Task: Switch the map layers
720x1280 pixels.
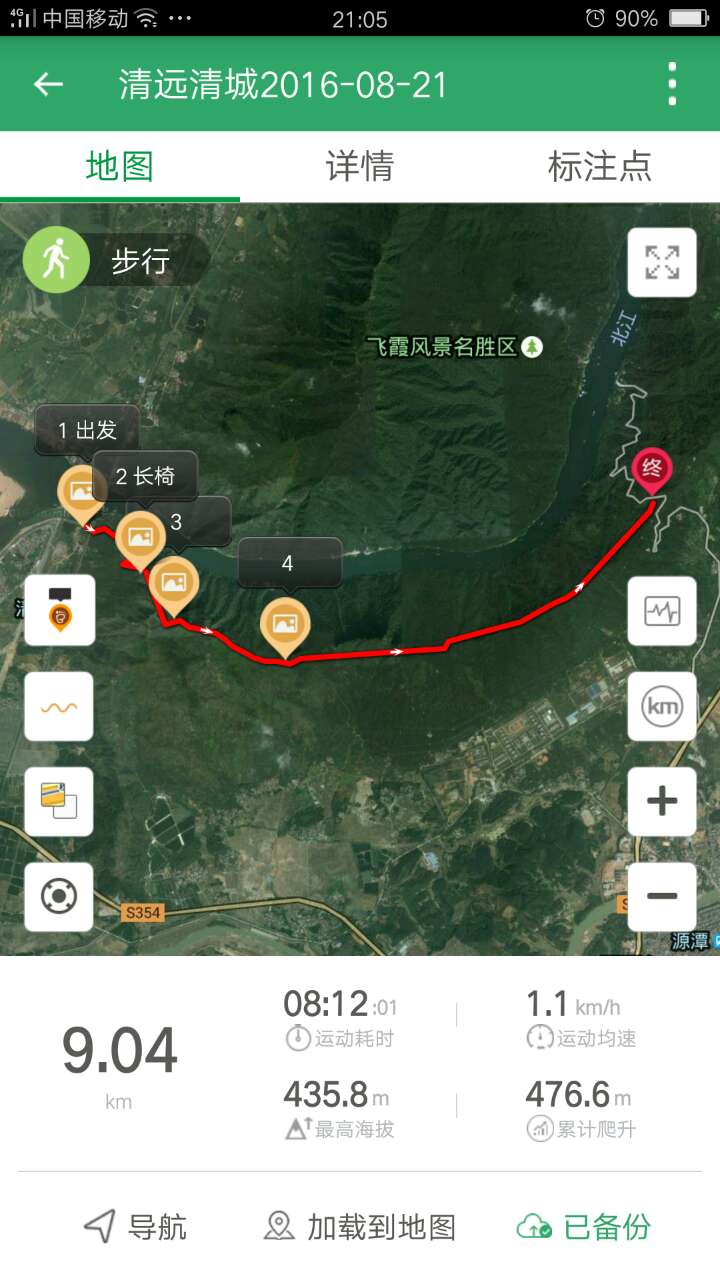Action: pos(59,802)
